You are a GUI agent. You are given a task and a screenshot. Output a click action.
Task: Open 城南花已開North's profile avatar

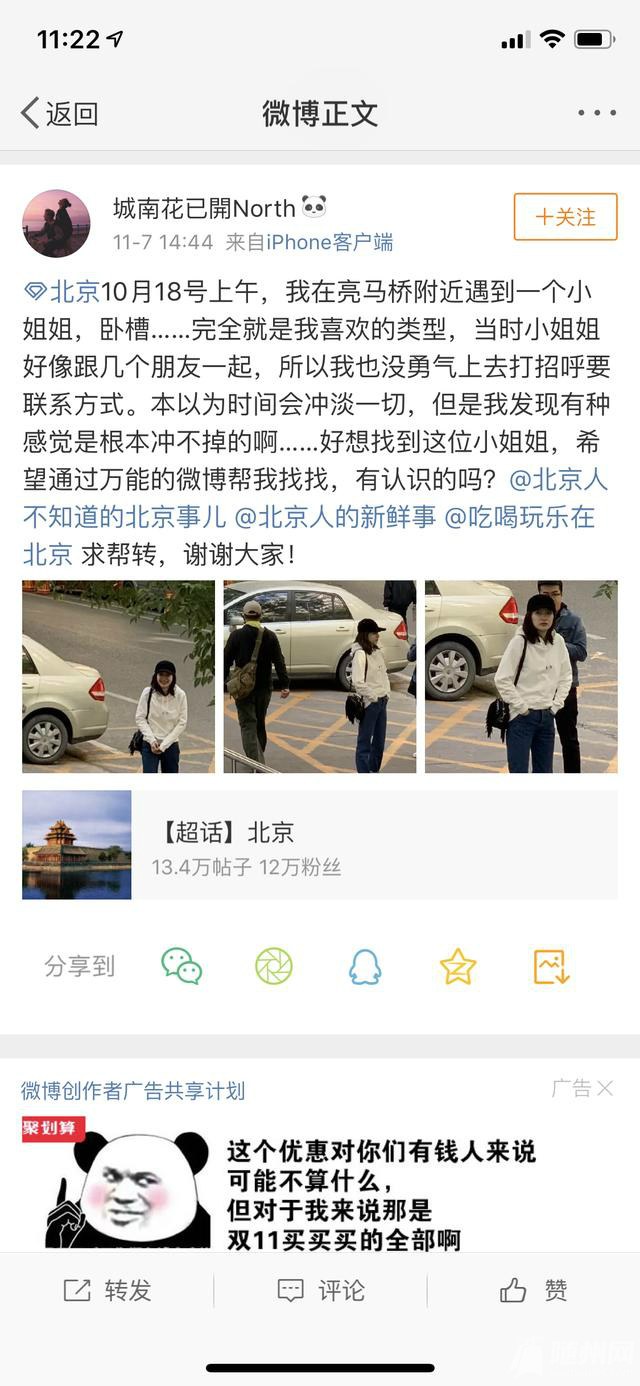click(x=56, y=223)
